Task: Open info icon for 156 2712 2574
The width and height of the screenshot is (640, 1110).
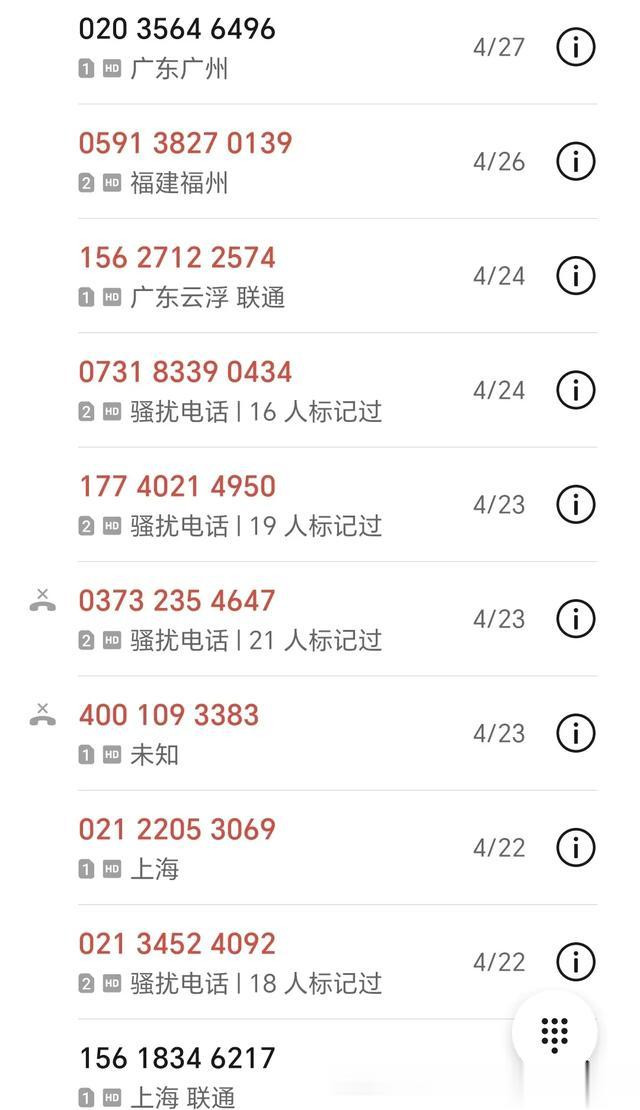Action: click(575, 275)
